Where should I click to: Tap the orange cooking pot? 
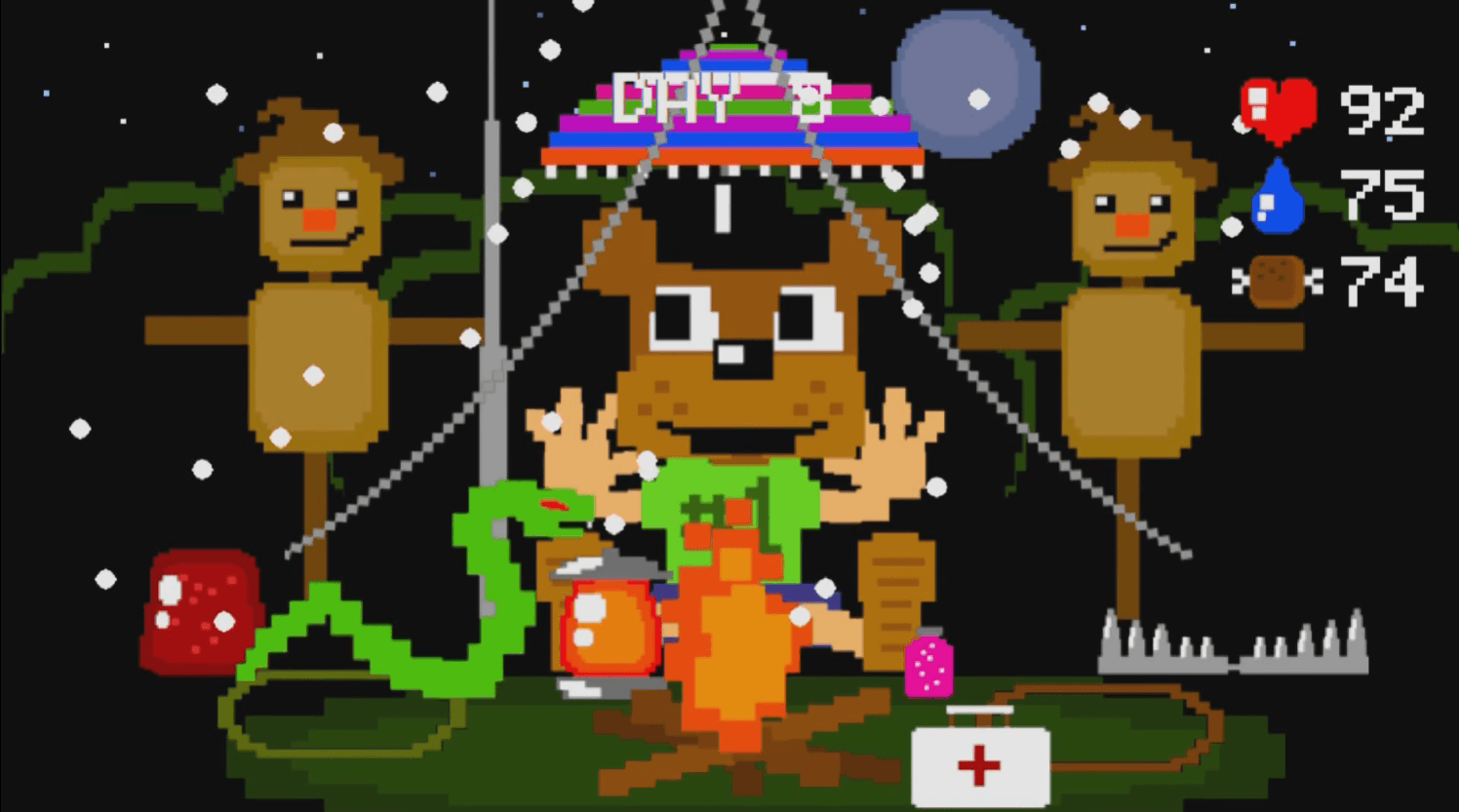(x=610, y=629)
